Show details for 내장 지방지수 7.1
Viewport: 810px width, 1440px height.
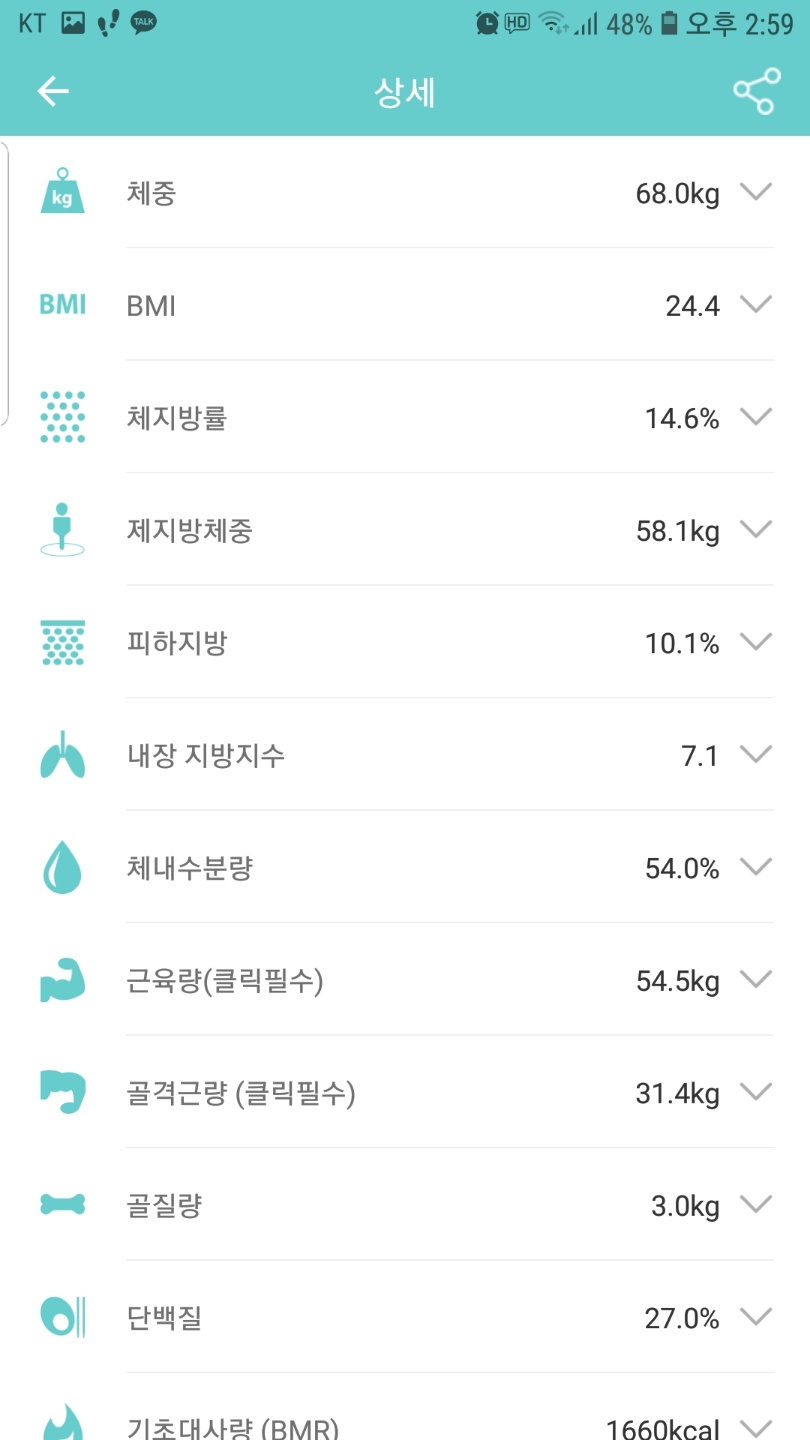pyautogui.click(x=756, y=755)
